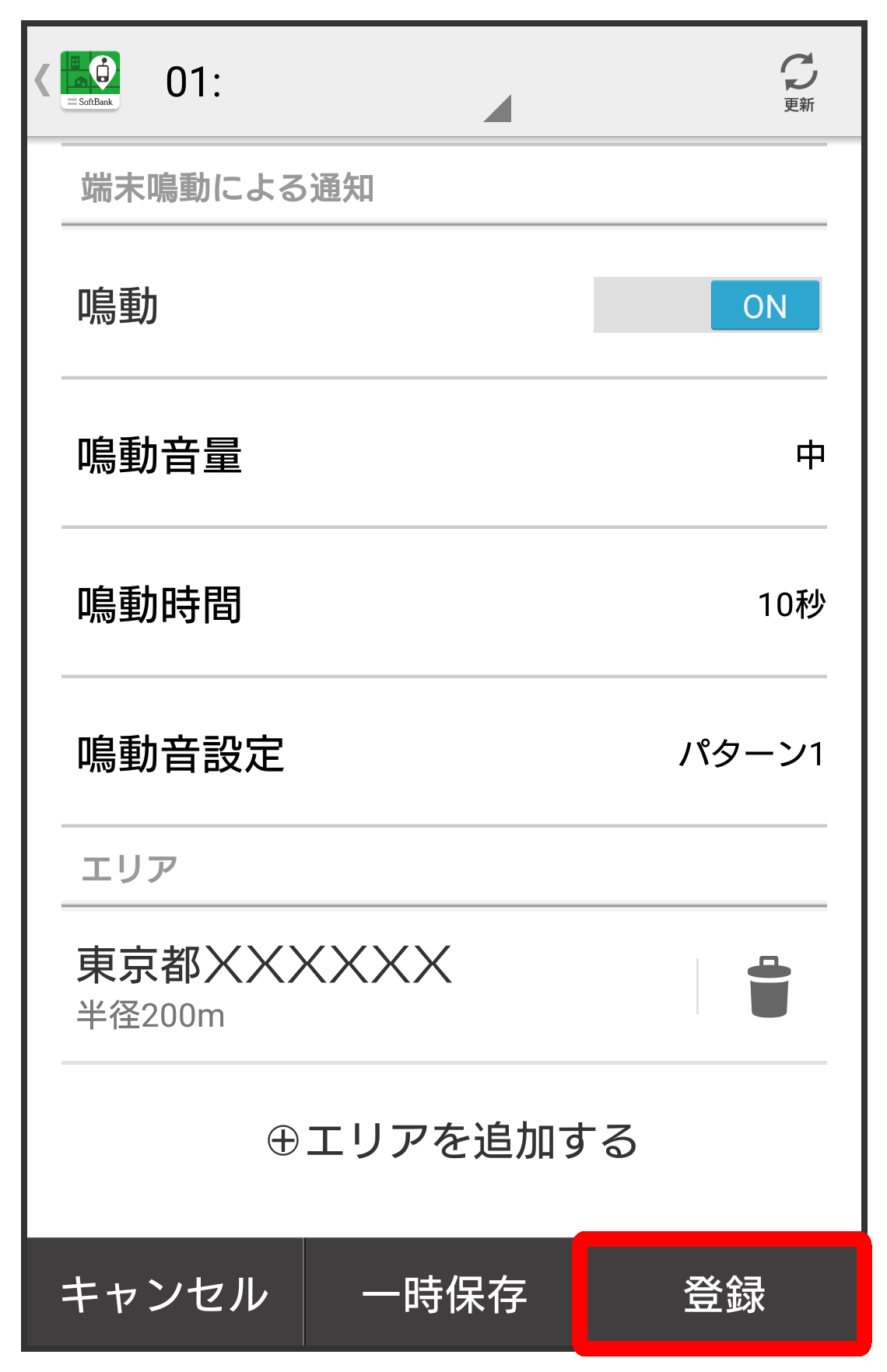Open the 東京都XXXXXX area entry
The height and width of the screenshot is (1372, 887).
pos(373,985)
